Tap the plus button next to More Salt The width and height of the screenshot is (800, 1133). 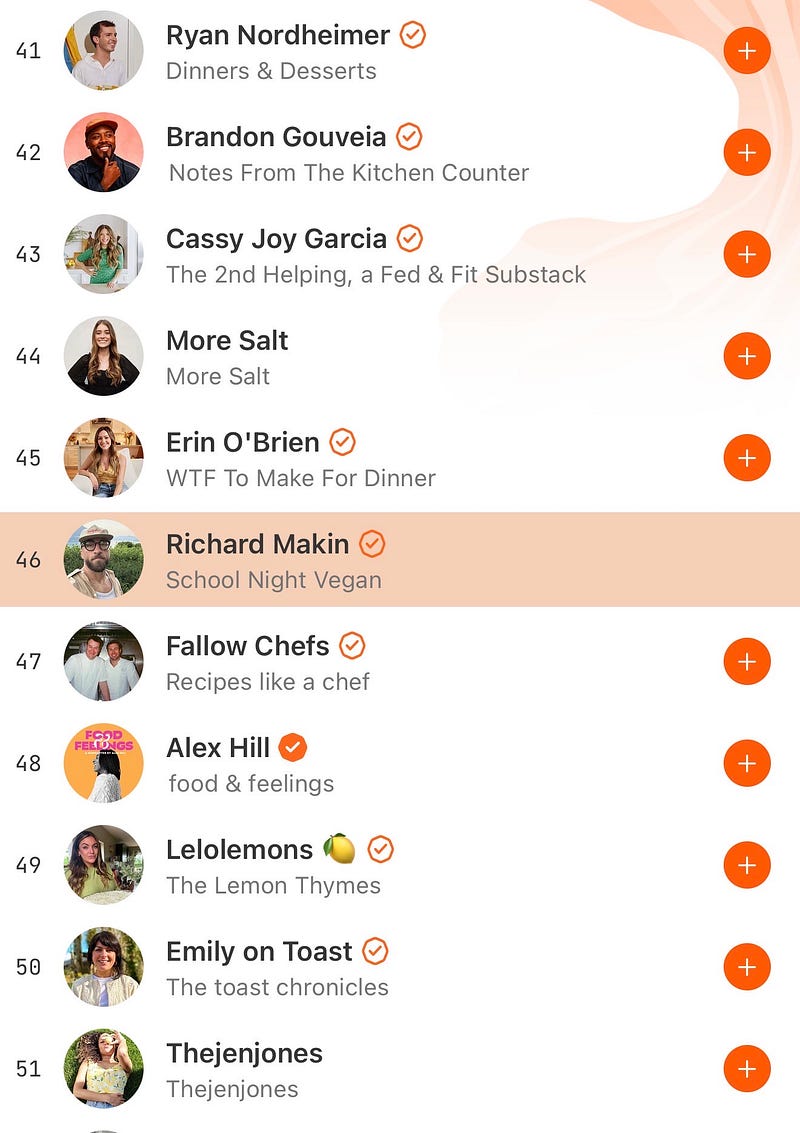click(x=746, y=356)
